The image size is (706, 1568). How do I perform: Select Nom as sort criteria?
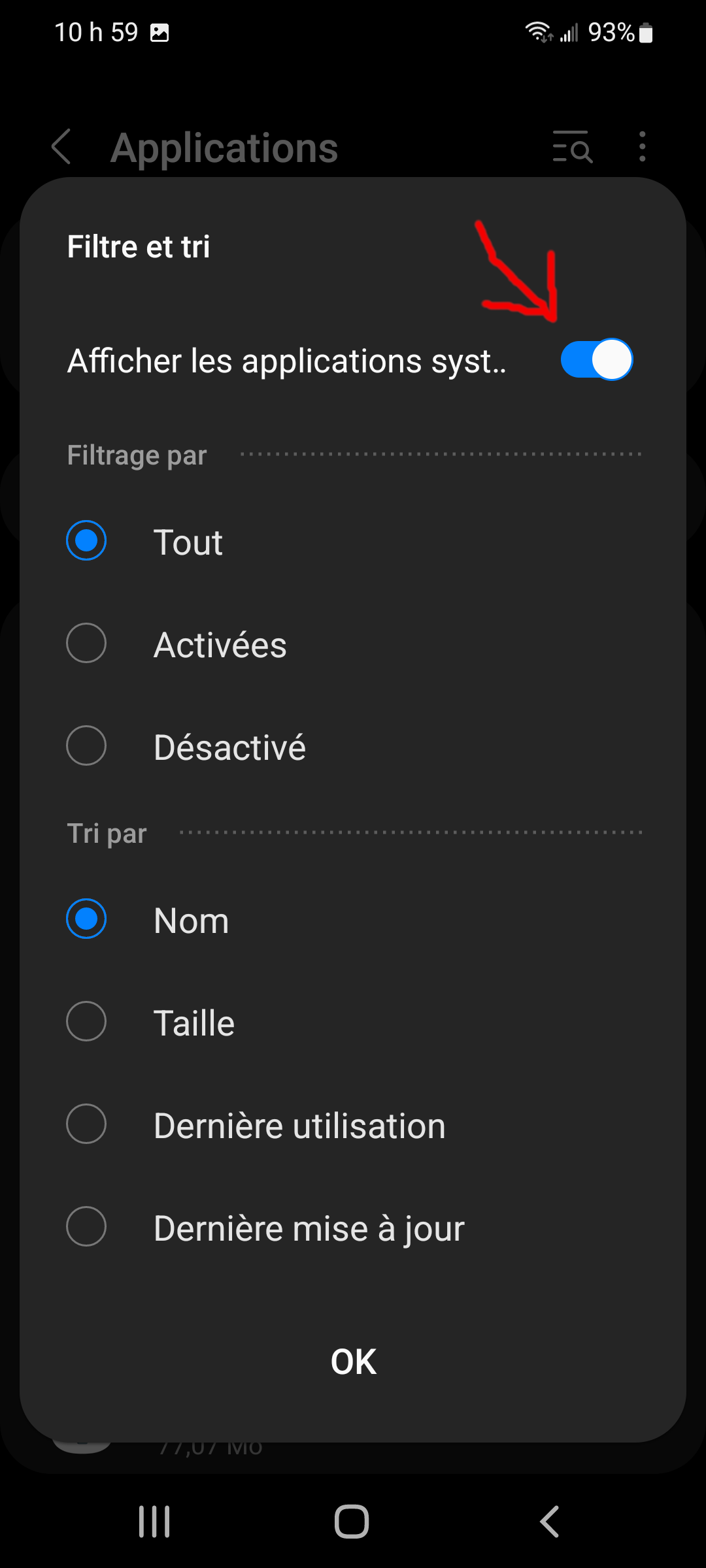pyautogui.click(x=86, y=919)
